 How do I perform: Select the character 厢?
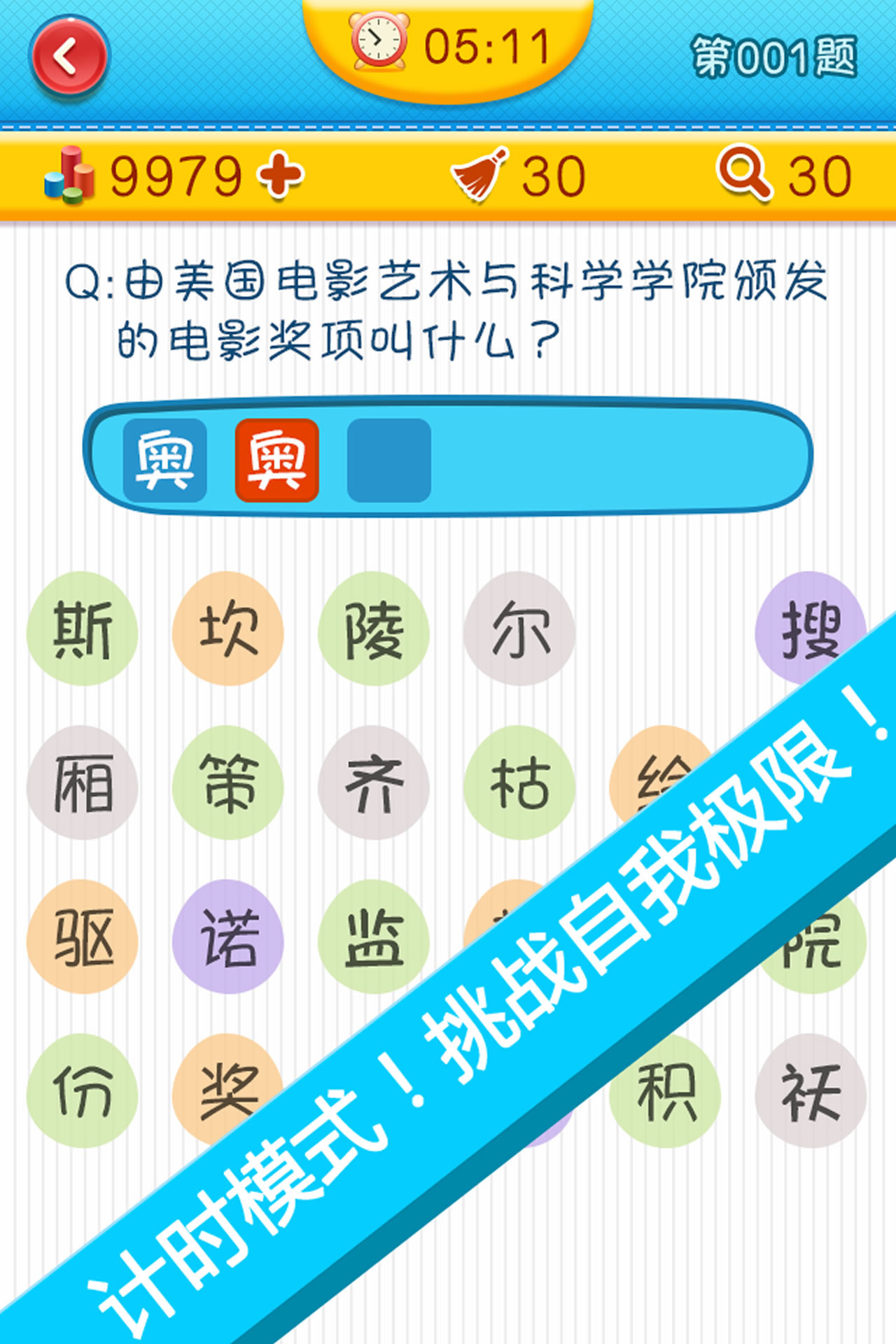point(83,783)
